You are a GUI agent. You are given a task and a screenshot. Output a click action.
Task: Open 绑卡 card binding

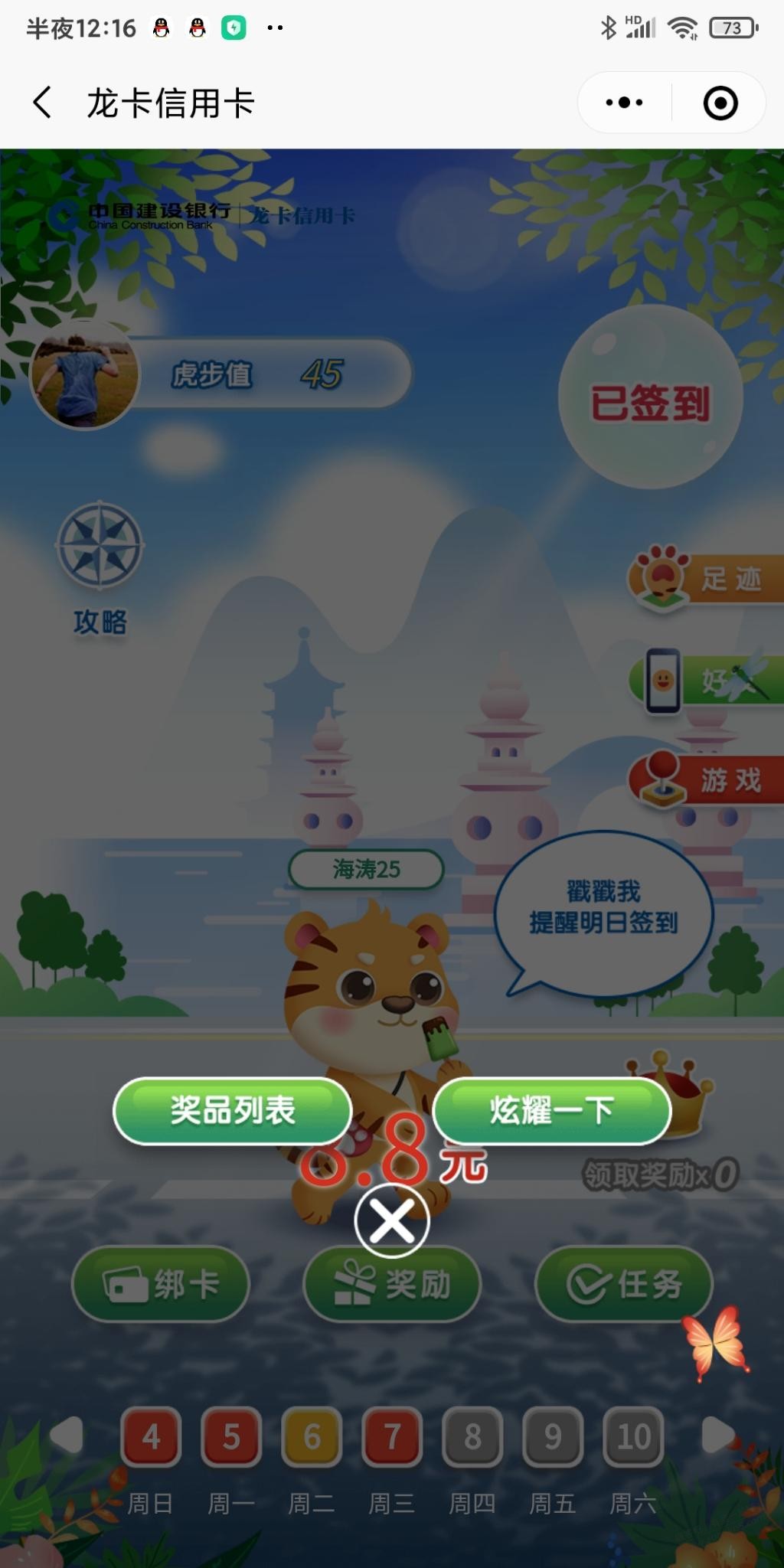point(161,1284)
